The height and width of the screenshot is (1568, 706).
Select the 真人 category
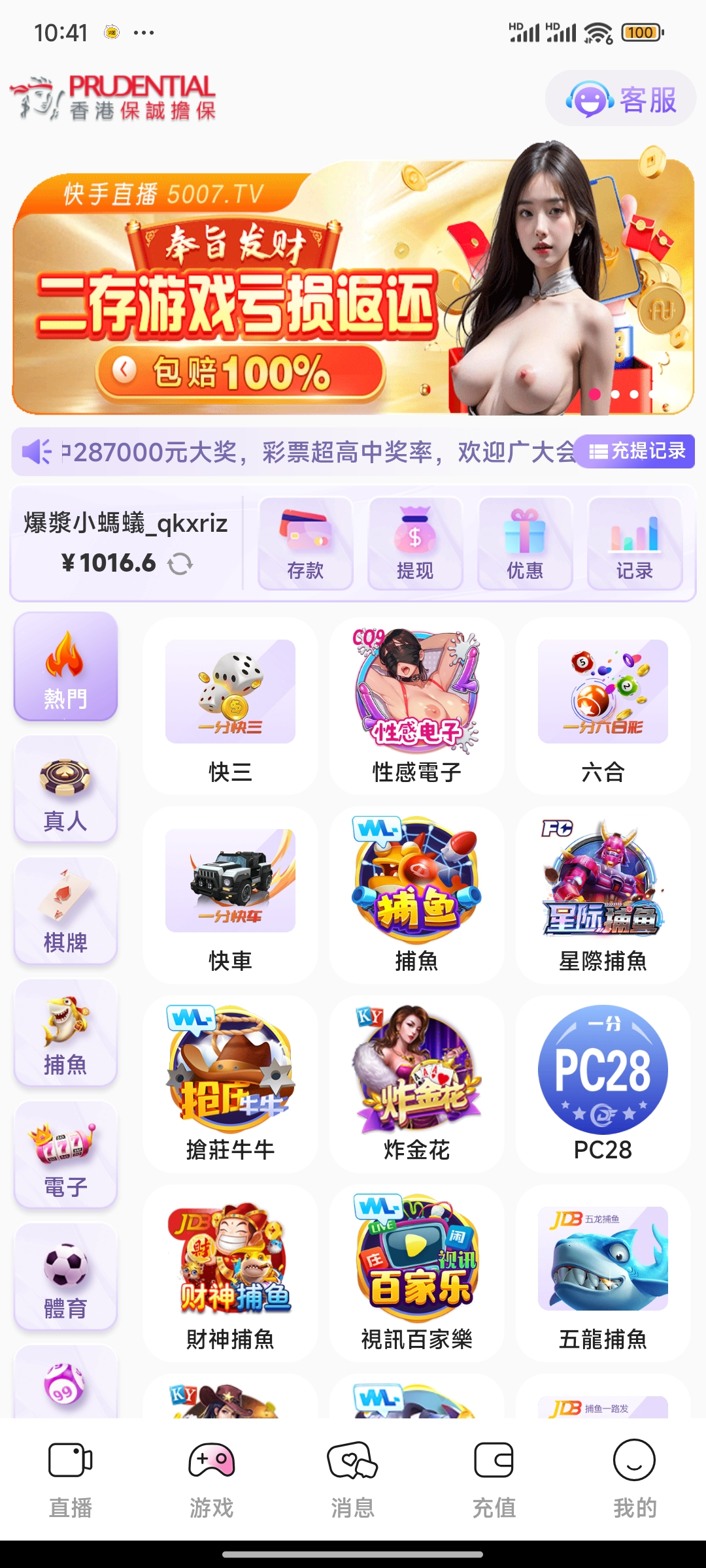coord(65,789)
